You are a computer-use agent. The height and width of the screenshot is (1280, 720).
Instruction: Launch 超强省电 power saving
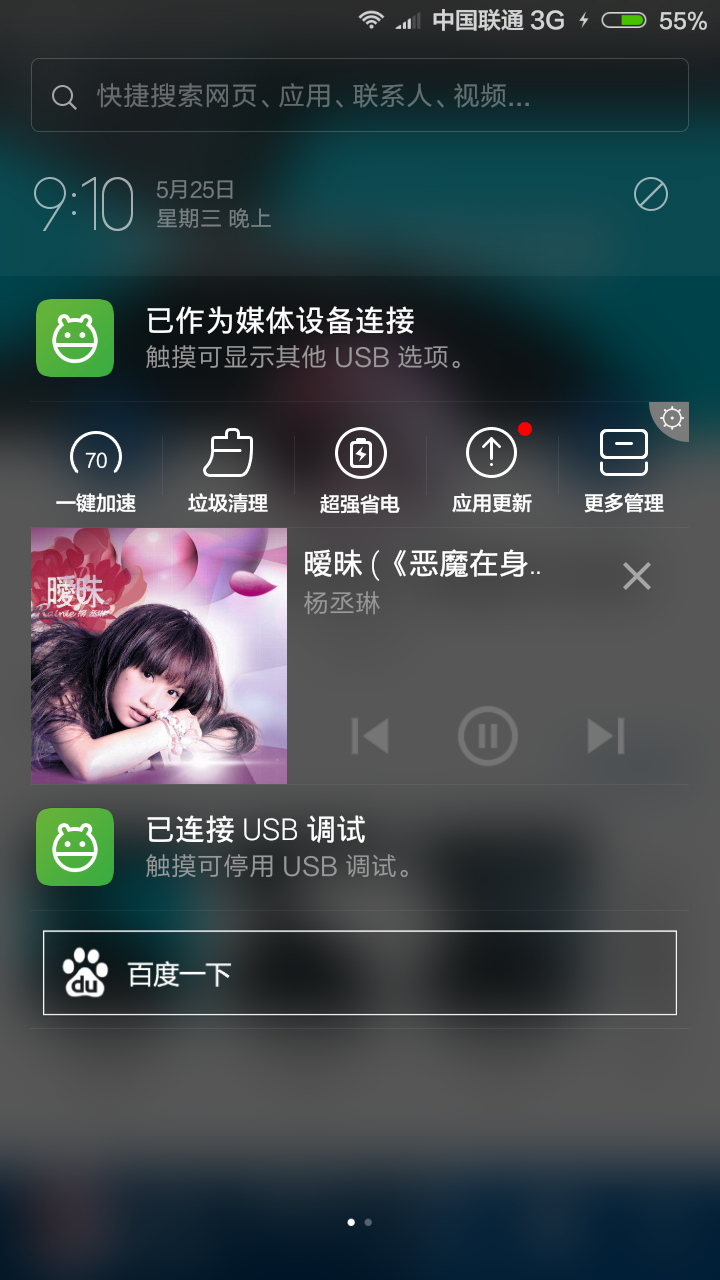tap(360, 472)
